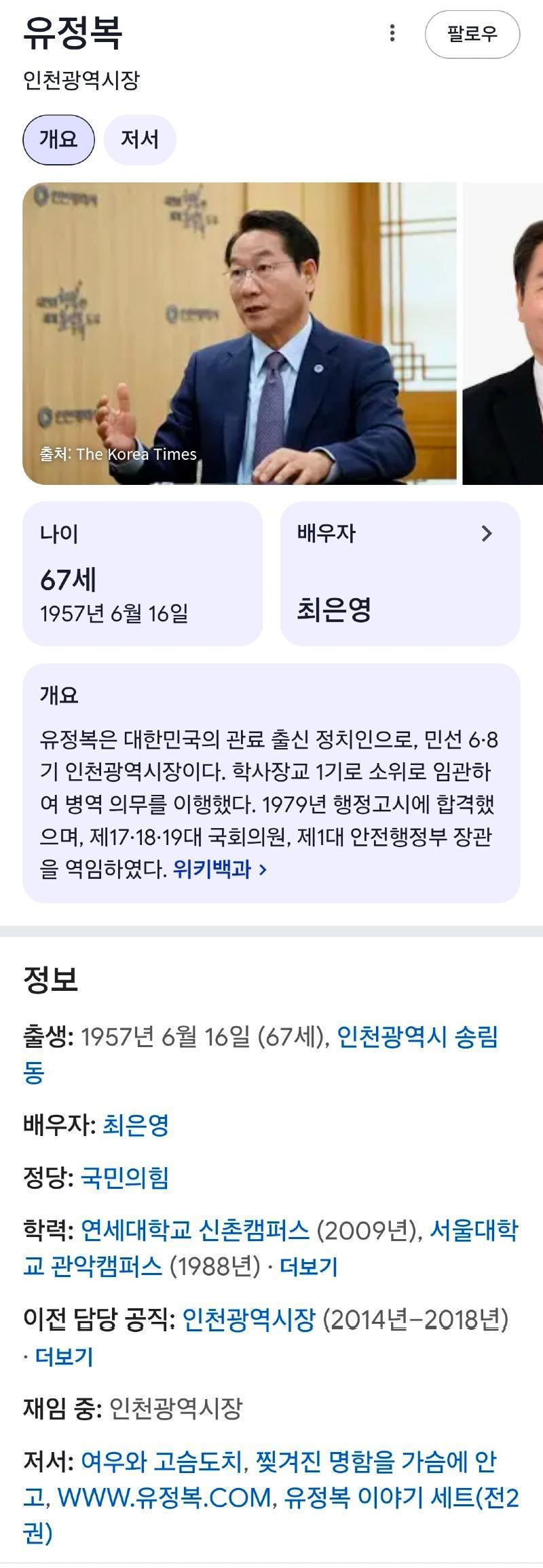Switch to the 저서 tab
The width and height of the screenshot is (543, 1568).
pyautogui.click(x=140, y=140)
